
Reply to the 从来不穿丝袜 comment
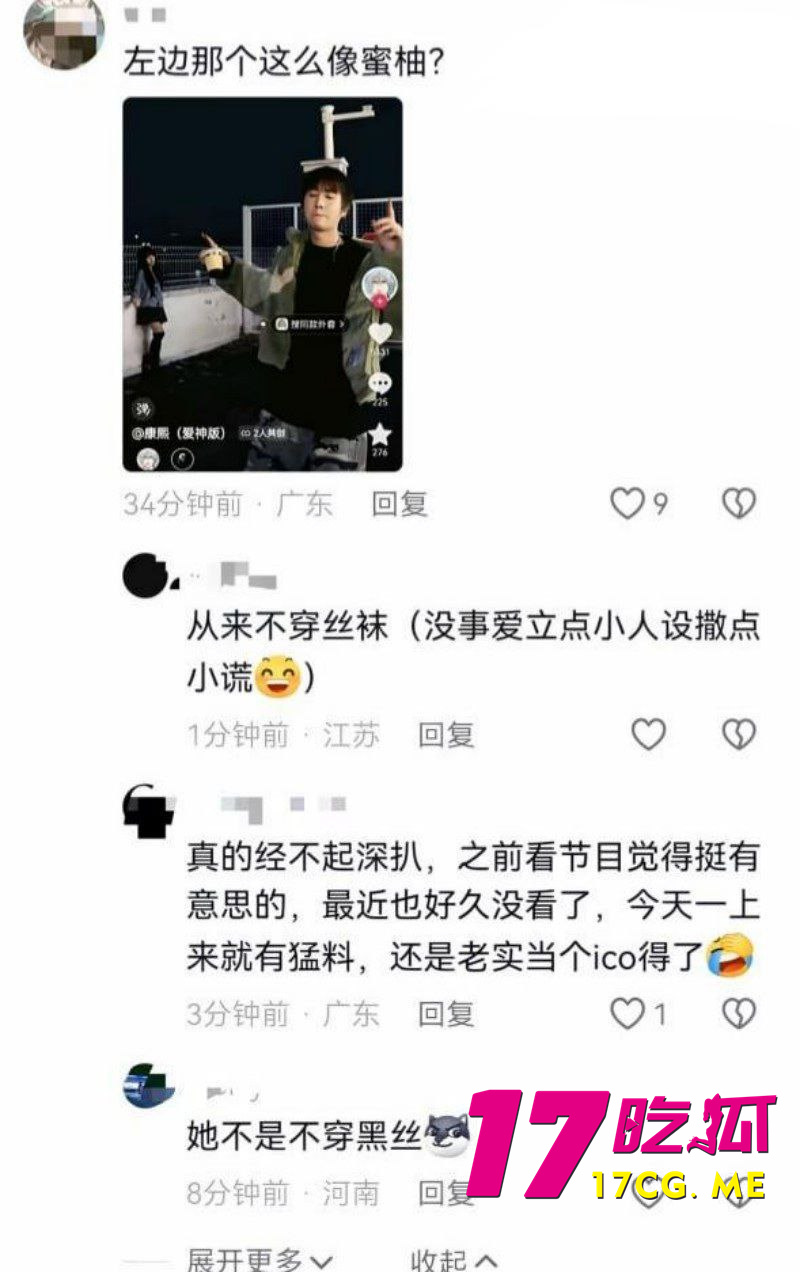(x=445, y=736)
